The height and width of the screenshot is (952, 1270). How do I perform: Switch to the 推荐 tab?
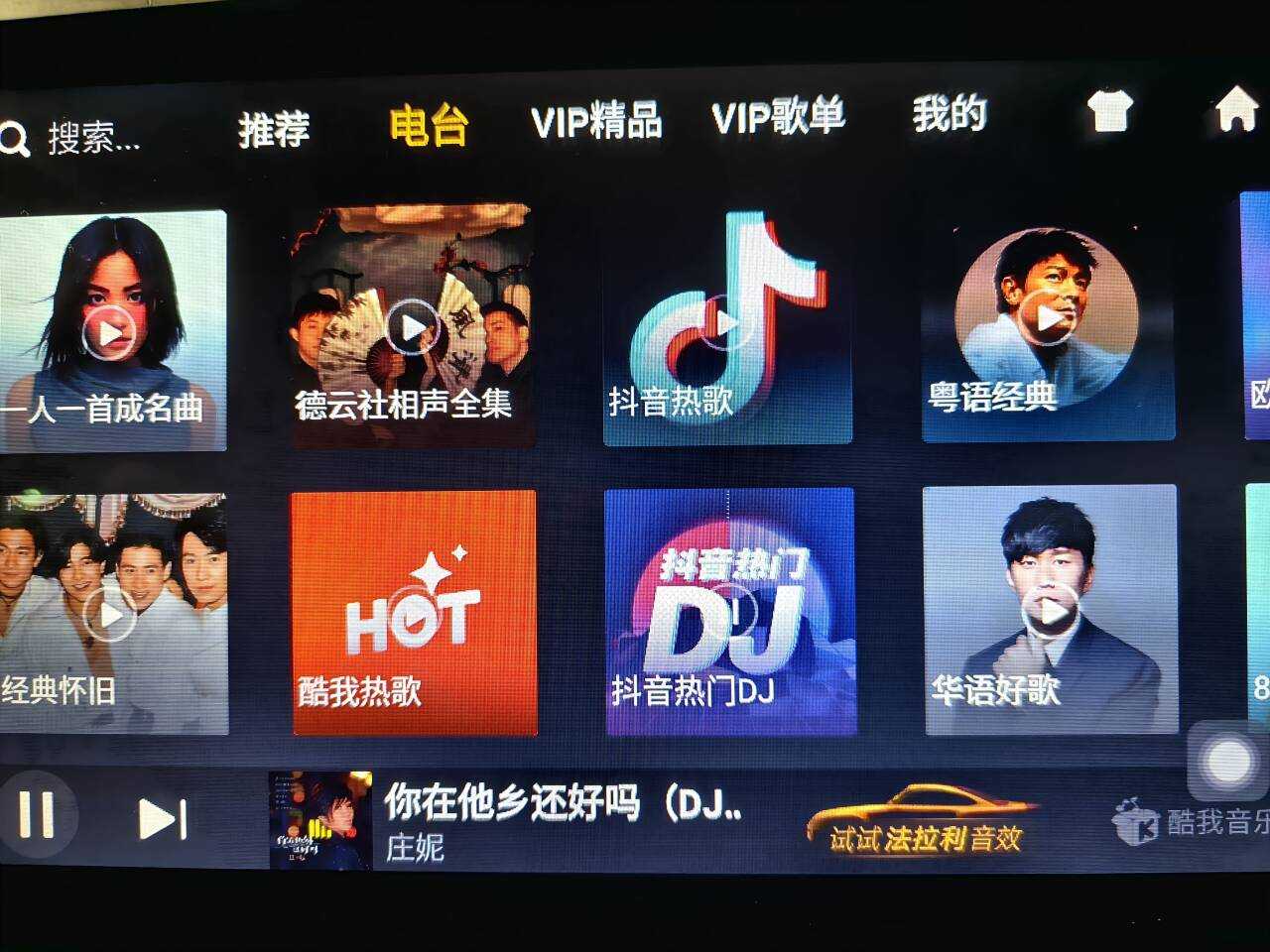coord(274,129)
